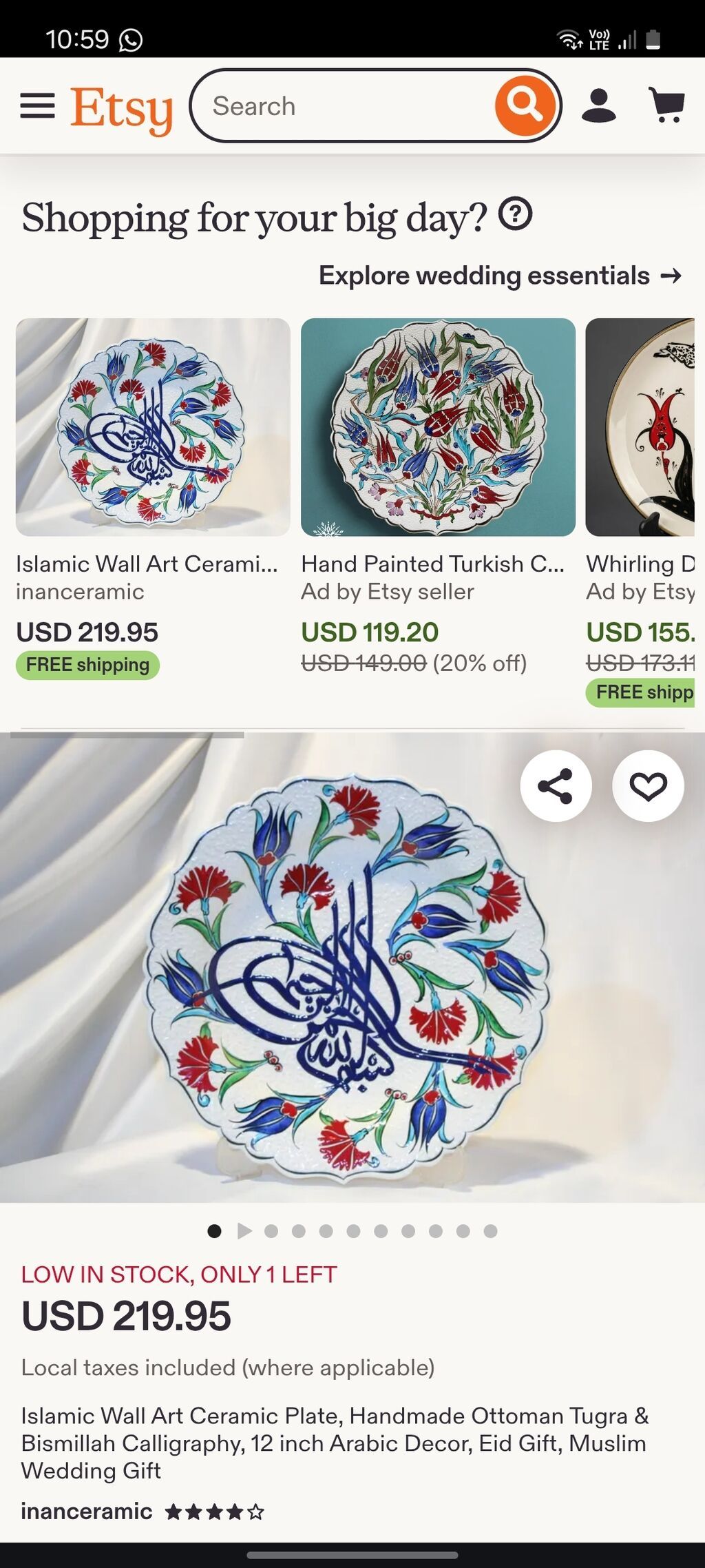Open the hamburger menu
Viewport: 705px width, 1568px height.
click(x=38, y=106)
